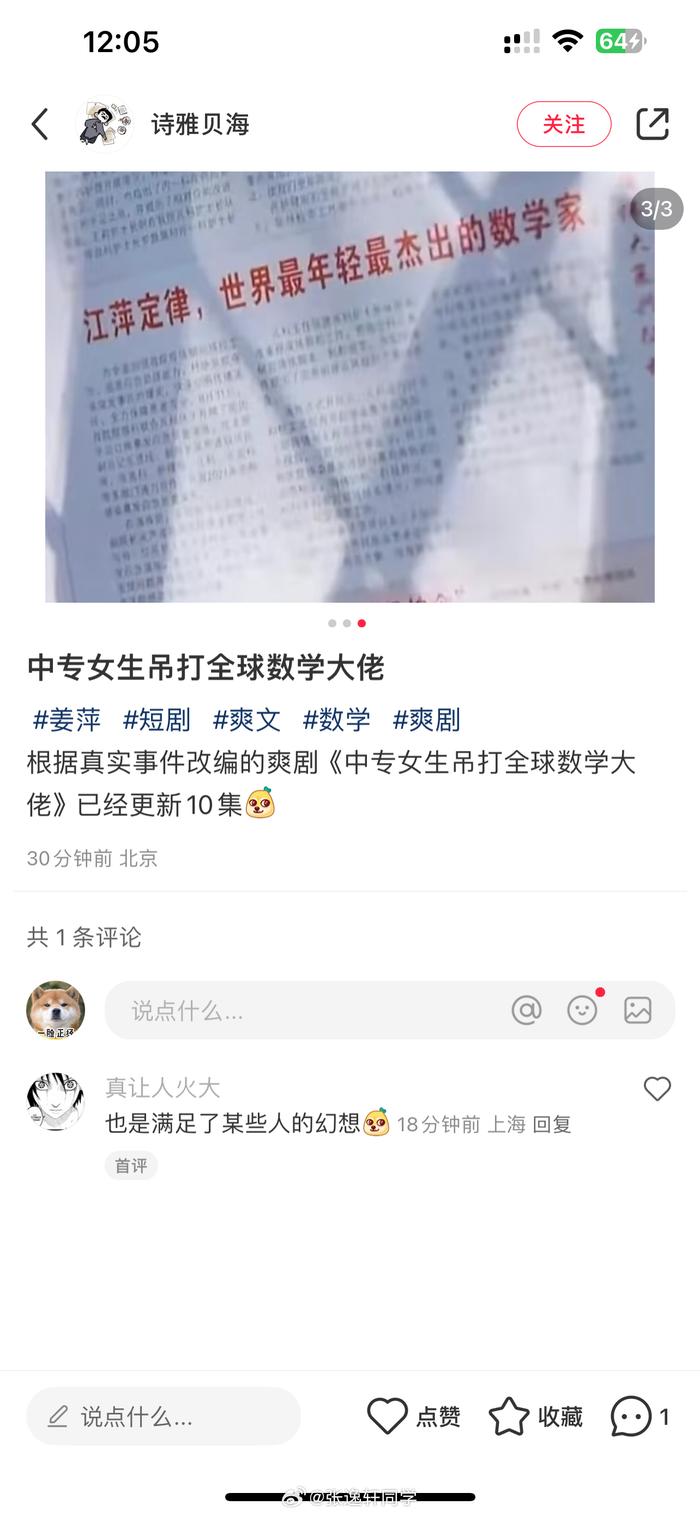Attach an image to the comment
The height and width of the screenshot is (1514, 700).
coord(638,1010)
